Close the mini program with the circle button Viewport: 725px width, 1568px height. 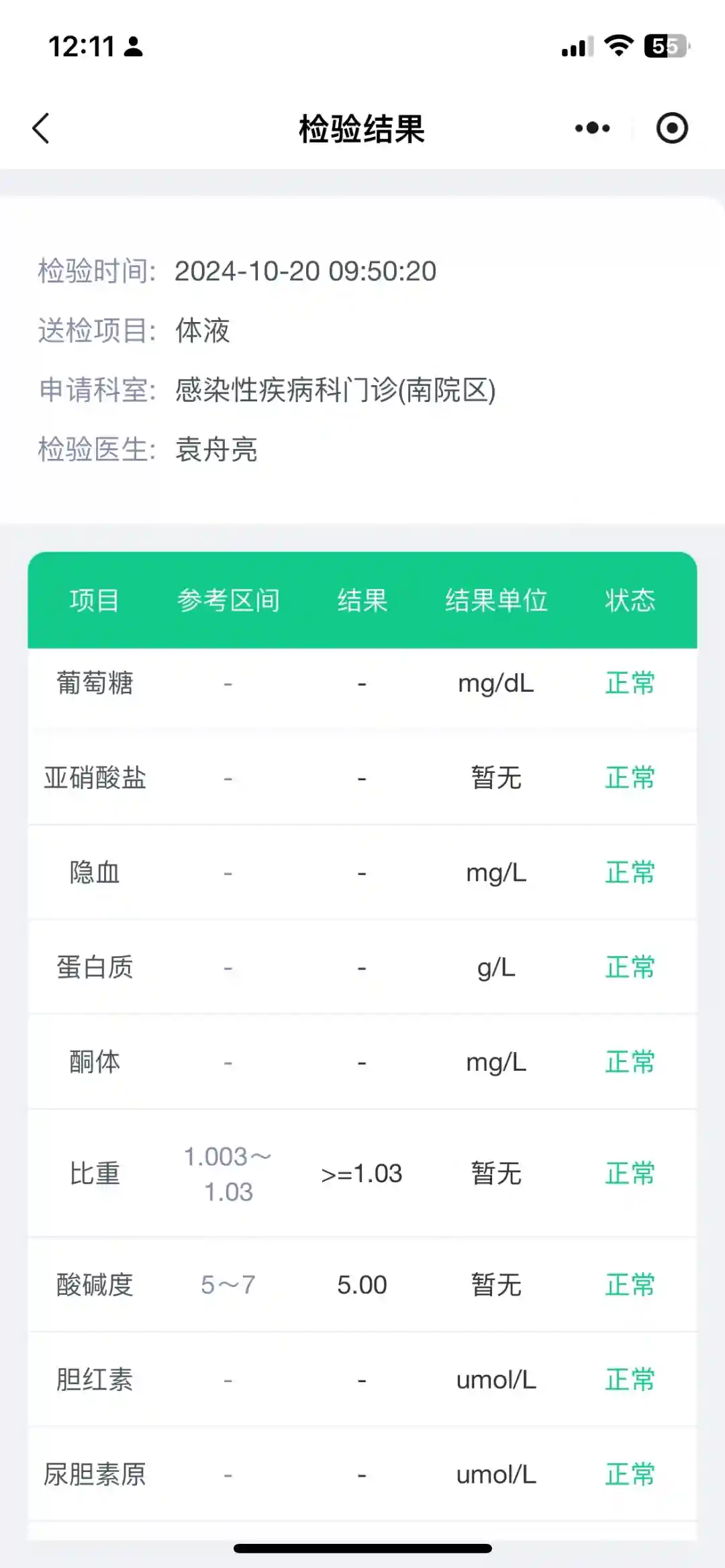pyautogui.click(x=672, y=128)
